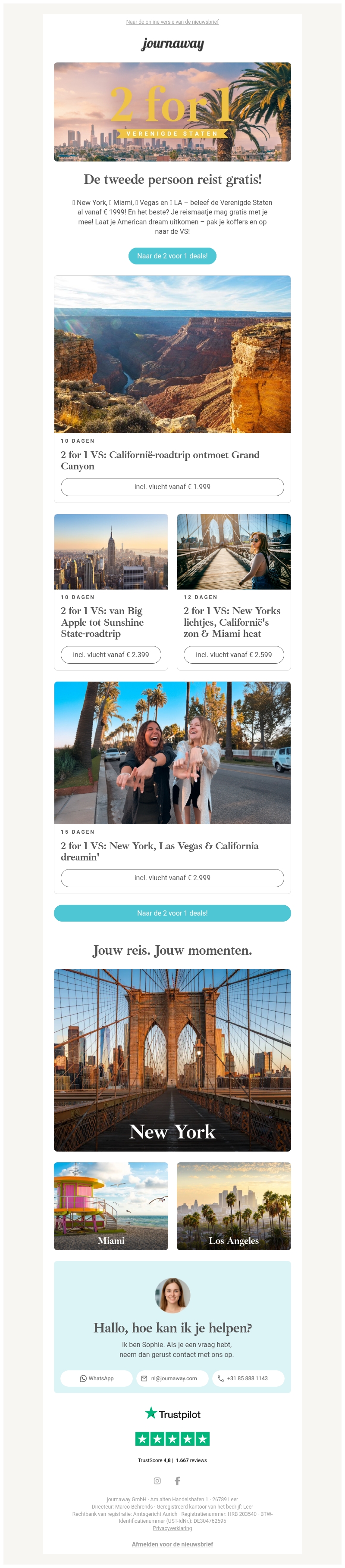This screenshot has width=345, height=1568.
Task: Explore the Miami destination tile
Action: (x=111, y=1206)
